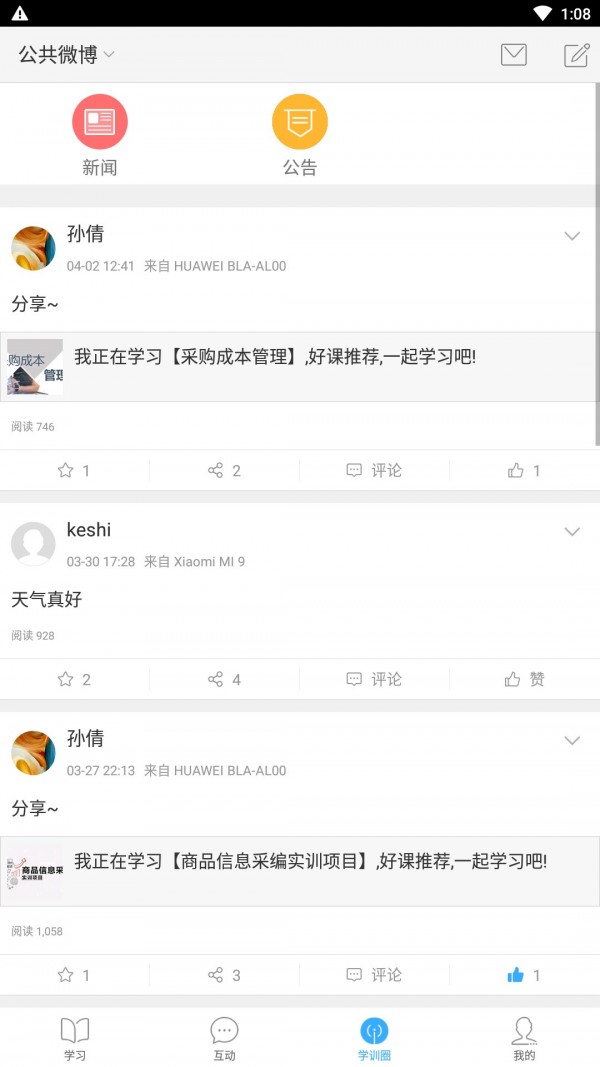Screen dimensions: 600x1067
Task: Switch to the 学习 tab
Action: click(x=75, y=1038)
